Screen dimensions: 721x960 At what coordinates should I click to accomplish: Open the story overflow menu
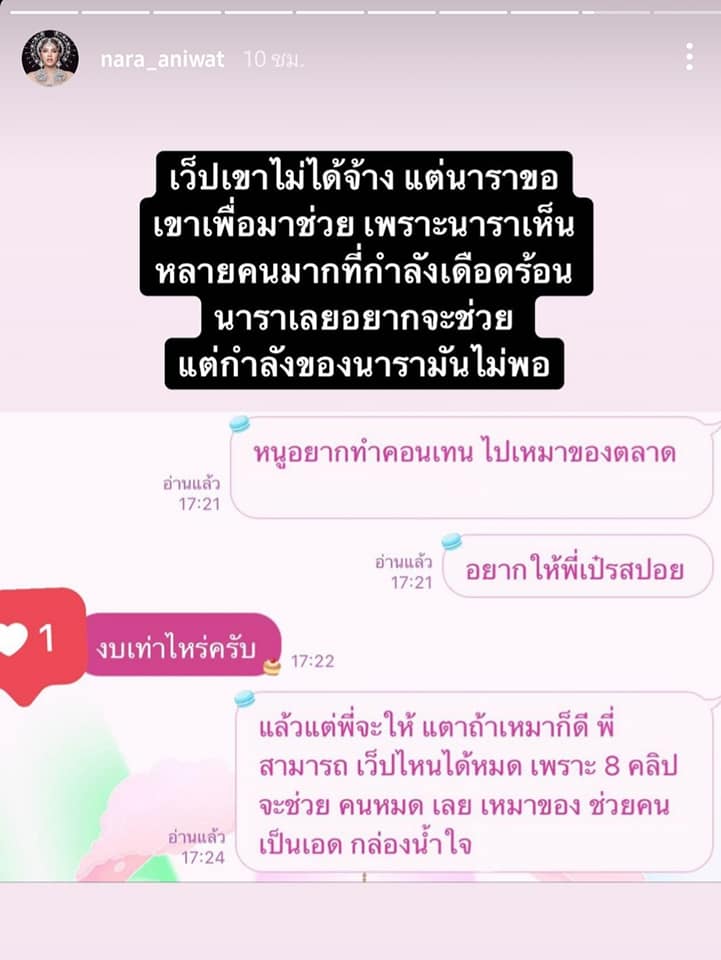[689, 57]
